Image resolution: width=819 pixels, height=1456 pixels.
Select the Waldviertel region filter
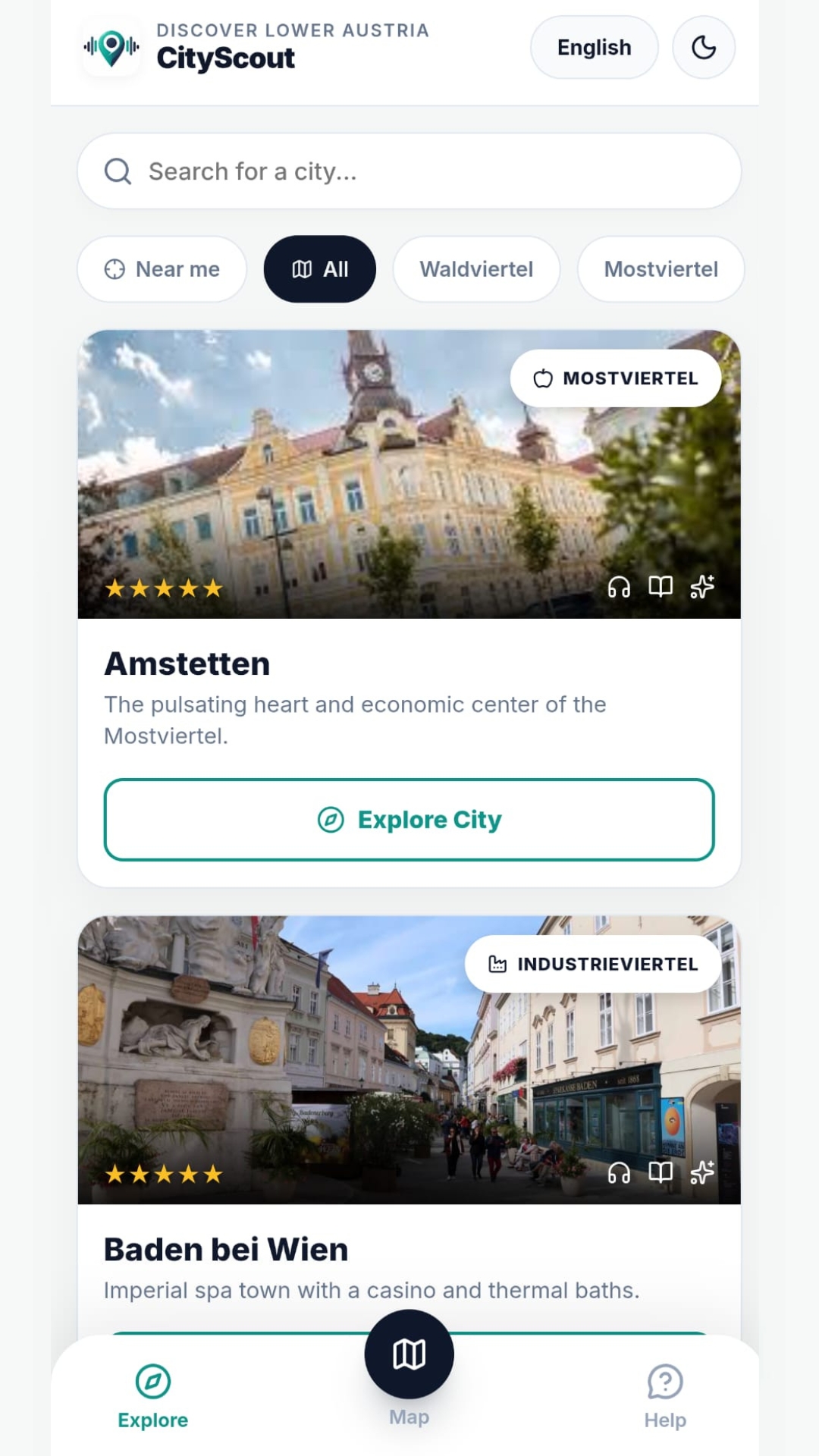(475, 268)
